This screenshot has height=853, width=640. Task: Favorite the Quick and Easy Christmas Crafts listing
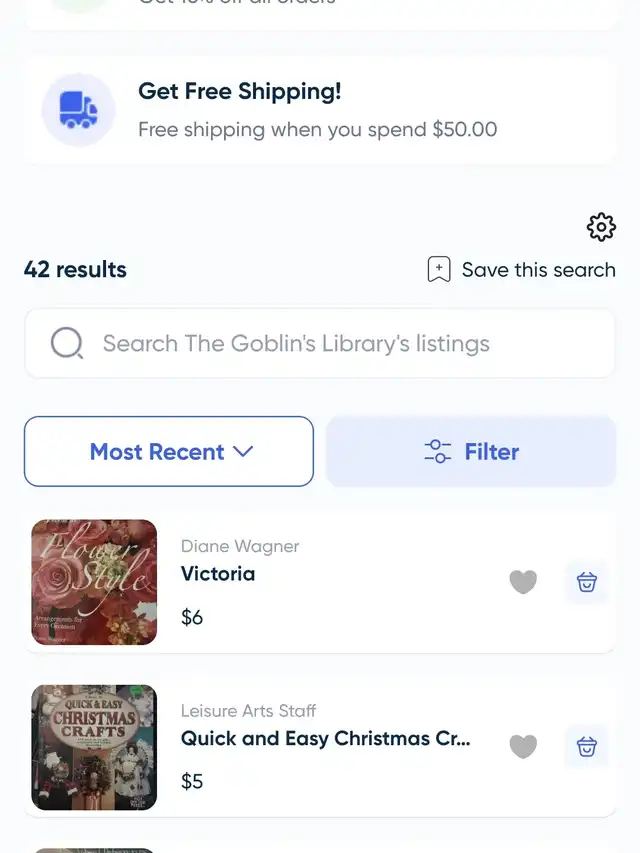pos(523,746)
